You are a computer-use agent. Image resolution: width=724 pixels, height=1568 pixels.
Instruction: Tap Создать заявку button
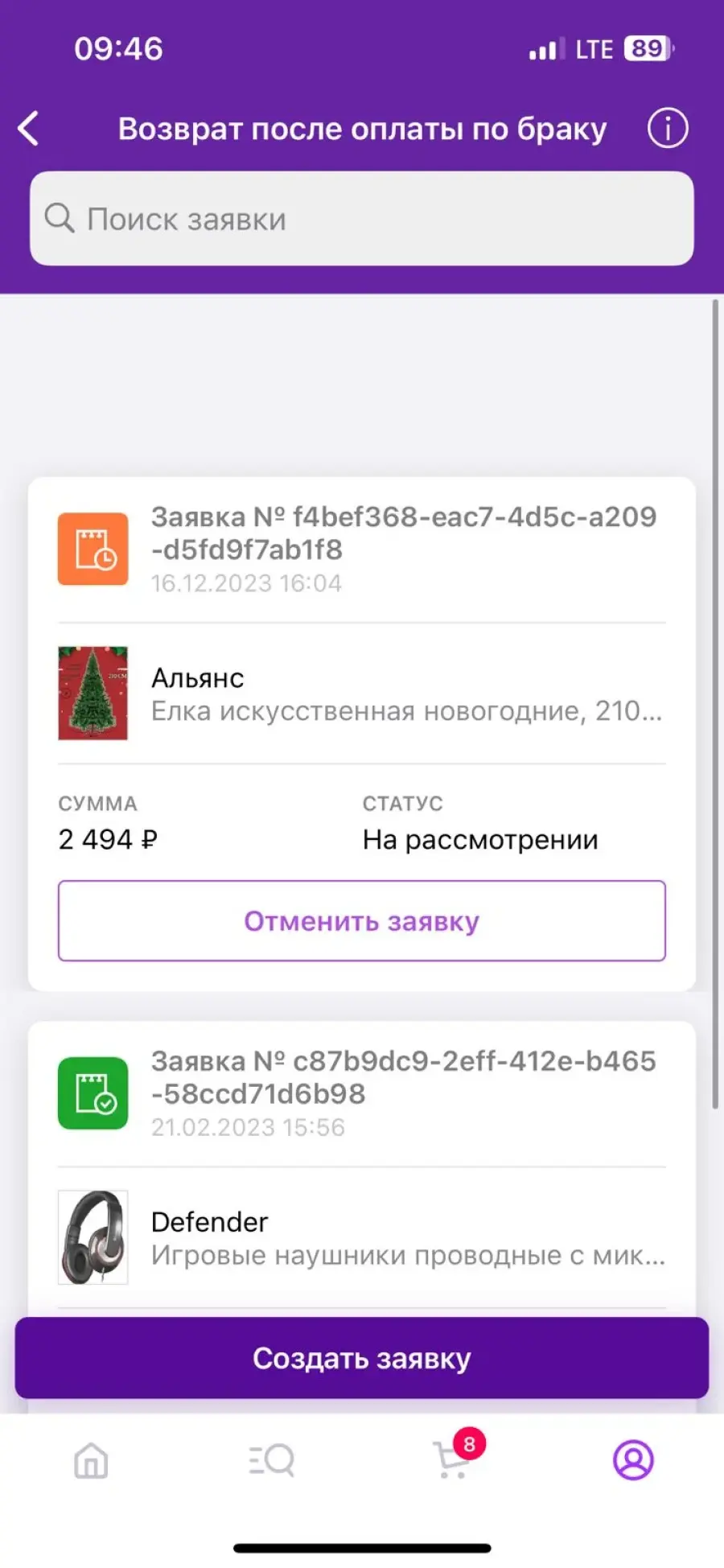click(362, 1358)
